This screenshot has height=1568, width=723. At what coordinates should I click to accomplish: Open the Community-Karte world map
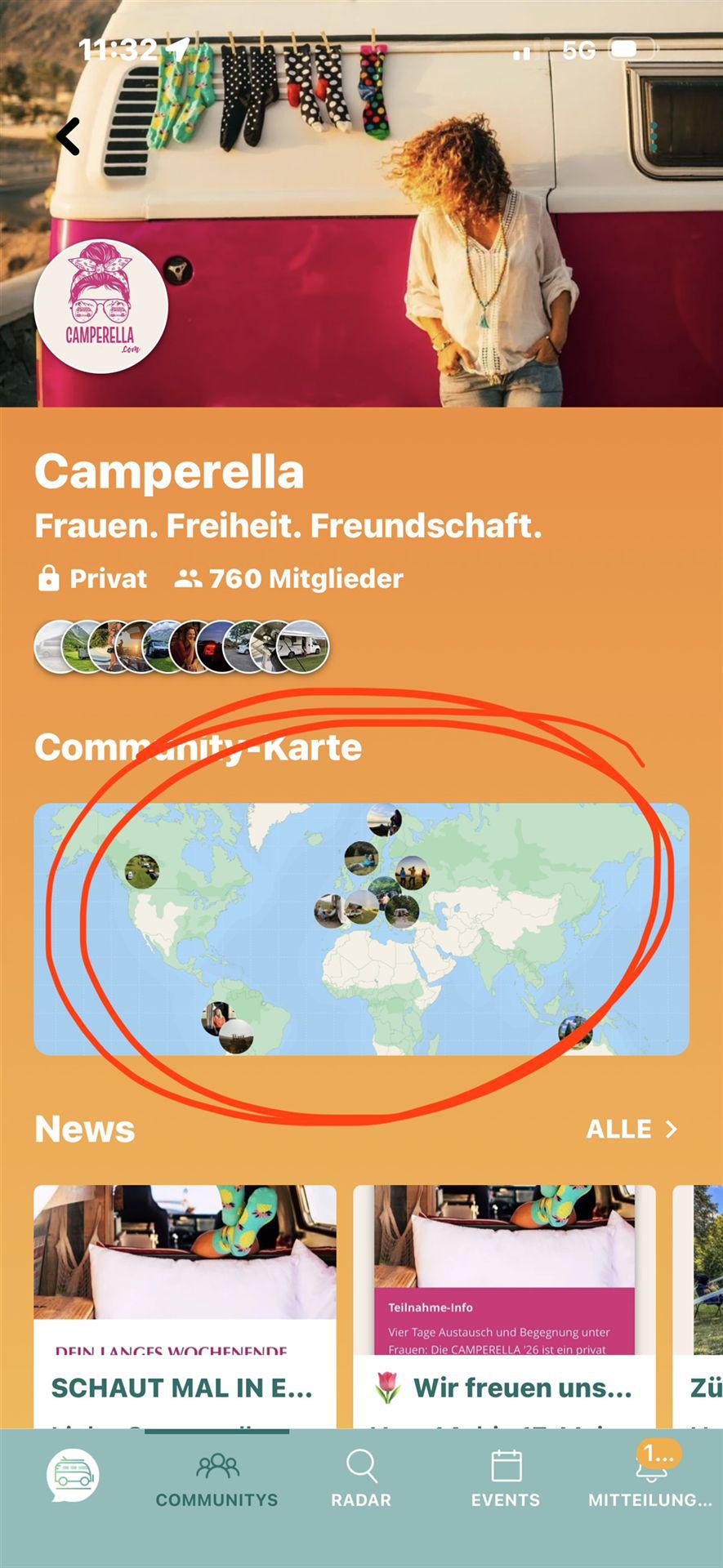[361, 929]
